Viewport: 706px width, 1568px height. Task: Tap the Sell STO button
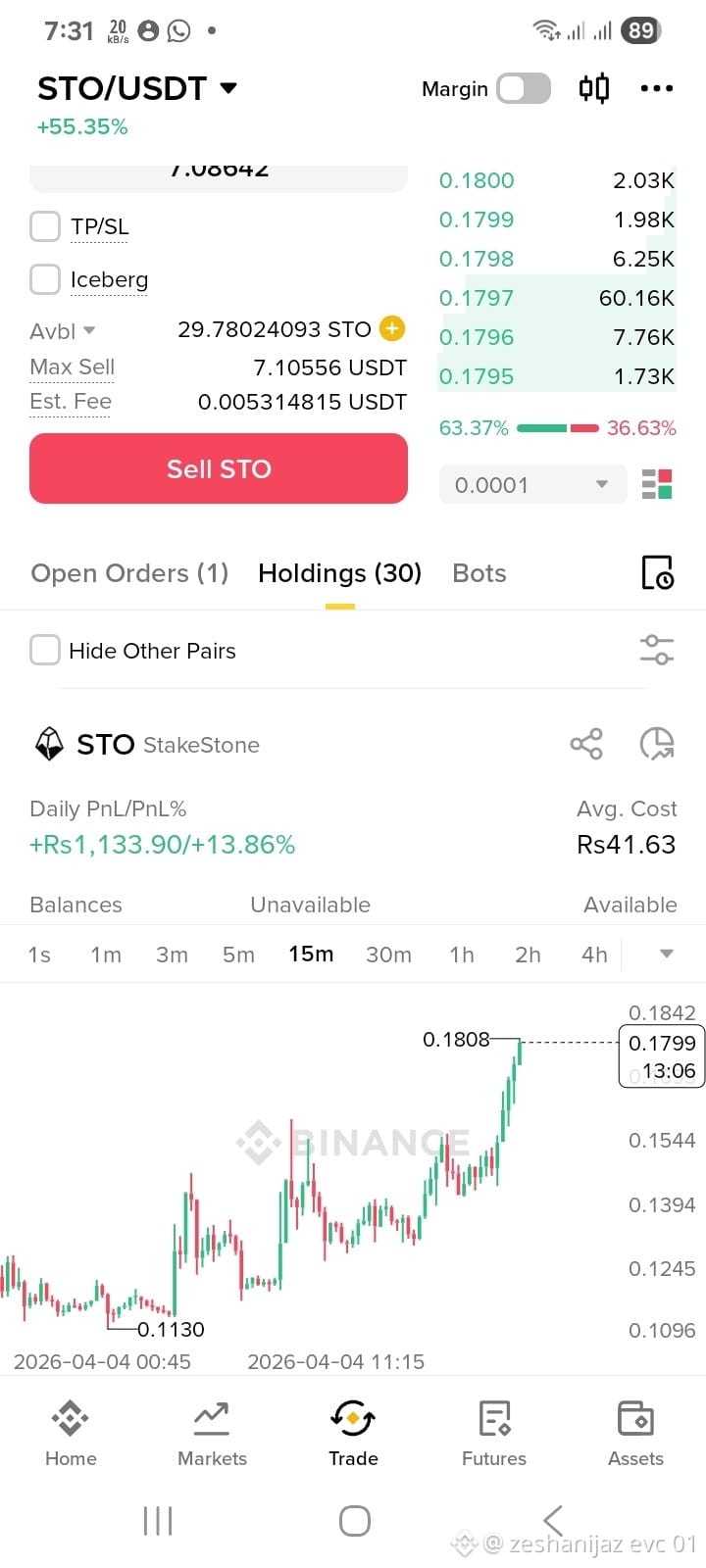click(x=219, y=468)
